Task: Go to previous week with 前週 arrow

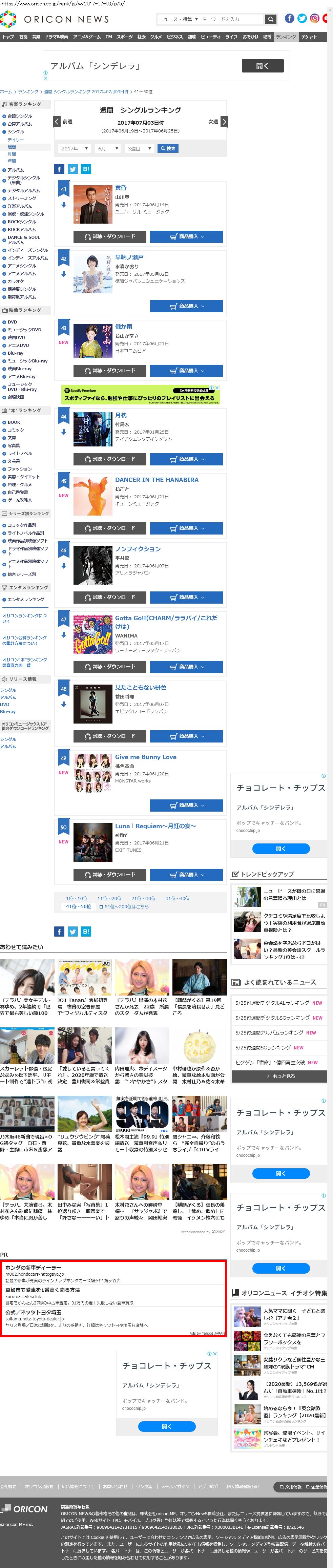Action: coord(57,122)
